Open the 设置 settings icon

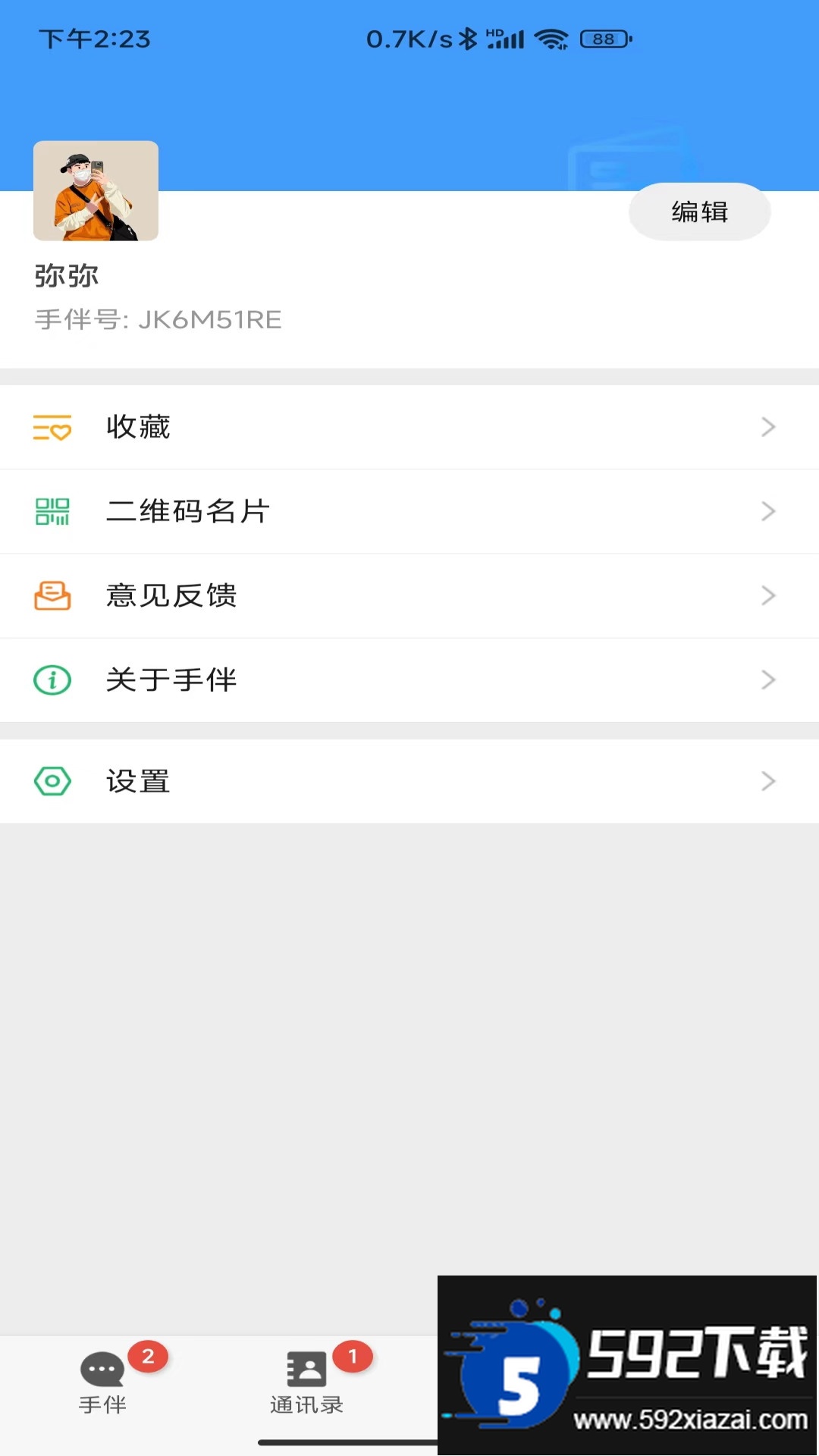point(51,781)
